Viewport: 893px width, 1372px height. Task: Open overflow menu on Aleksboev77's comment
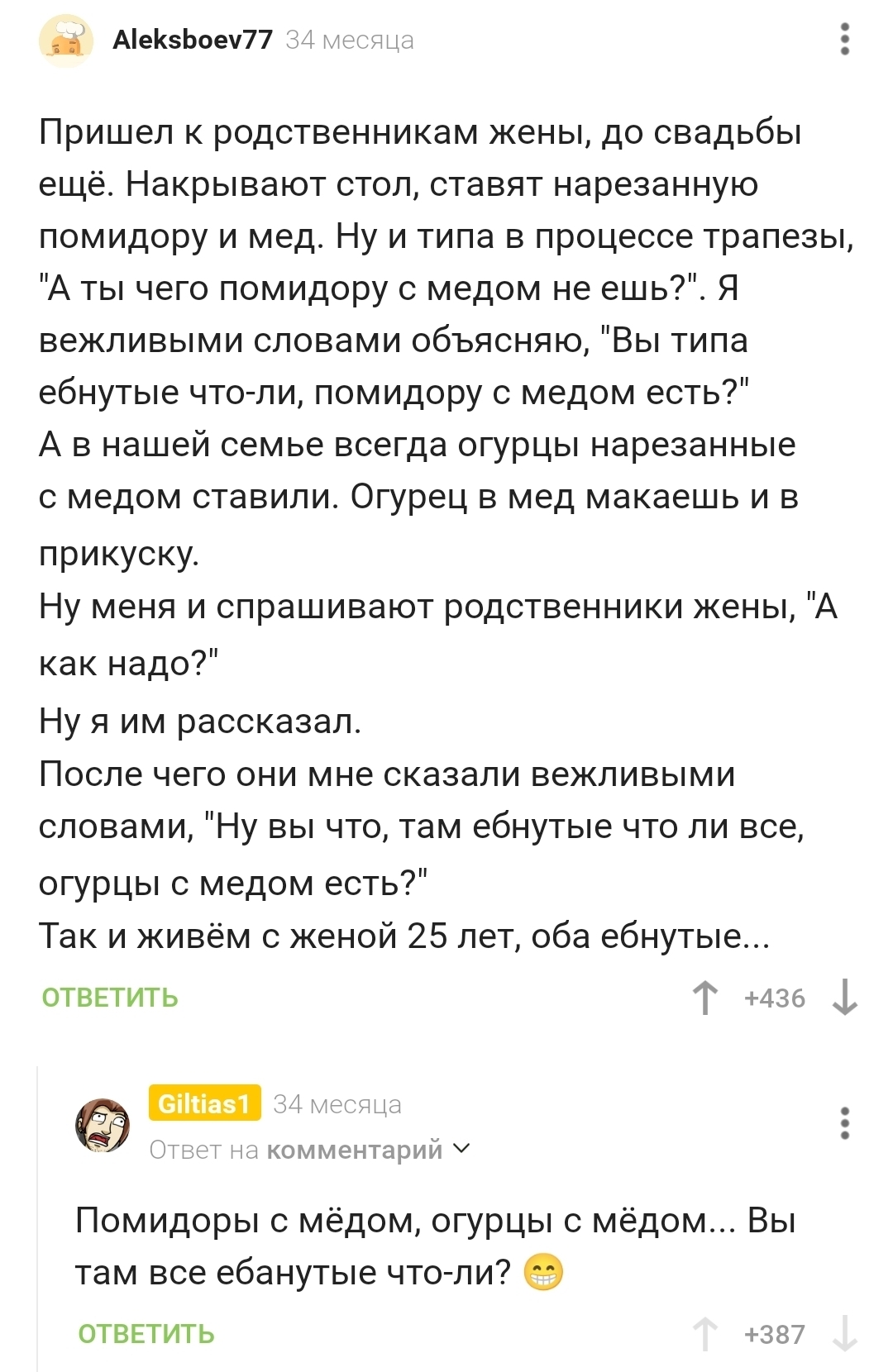[x=844, y=40]
